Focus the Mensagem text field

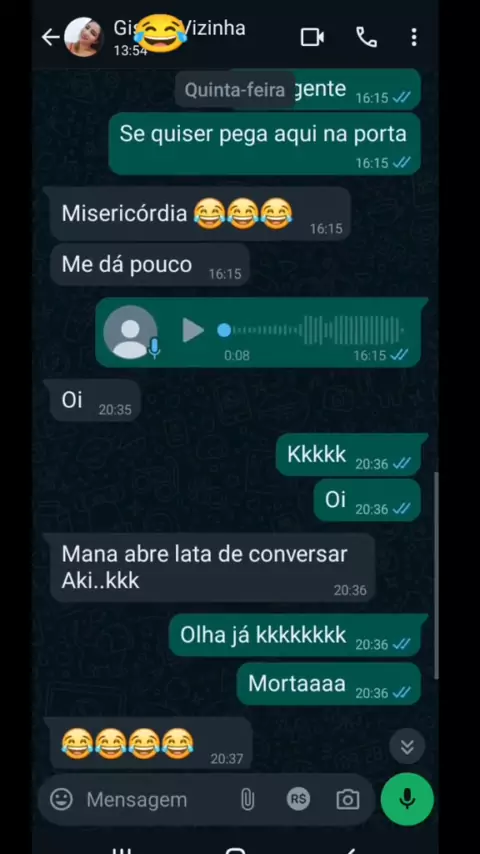(x=158, y=800)
